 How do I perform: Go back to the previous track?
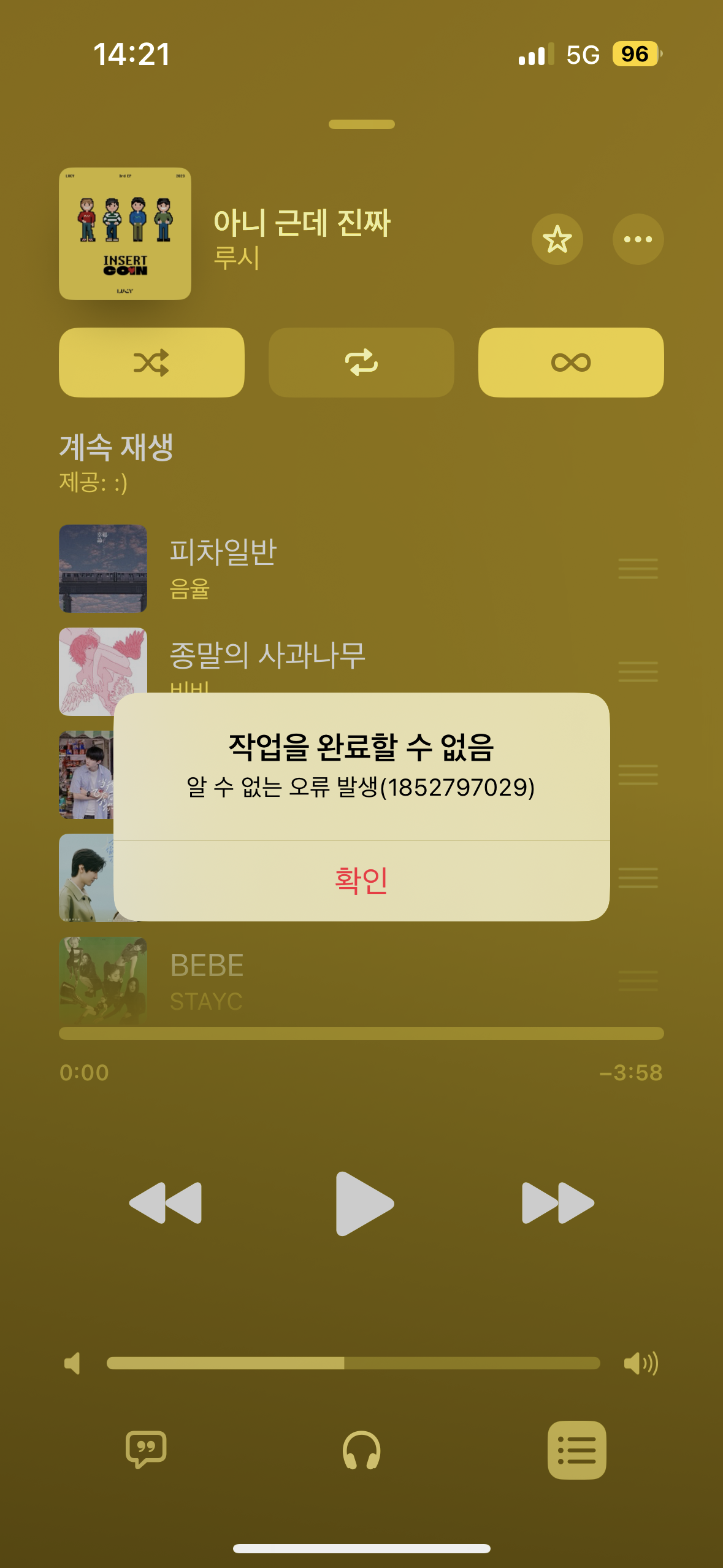166,1203
